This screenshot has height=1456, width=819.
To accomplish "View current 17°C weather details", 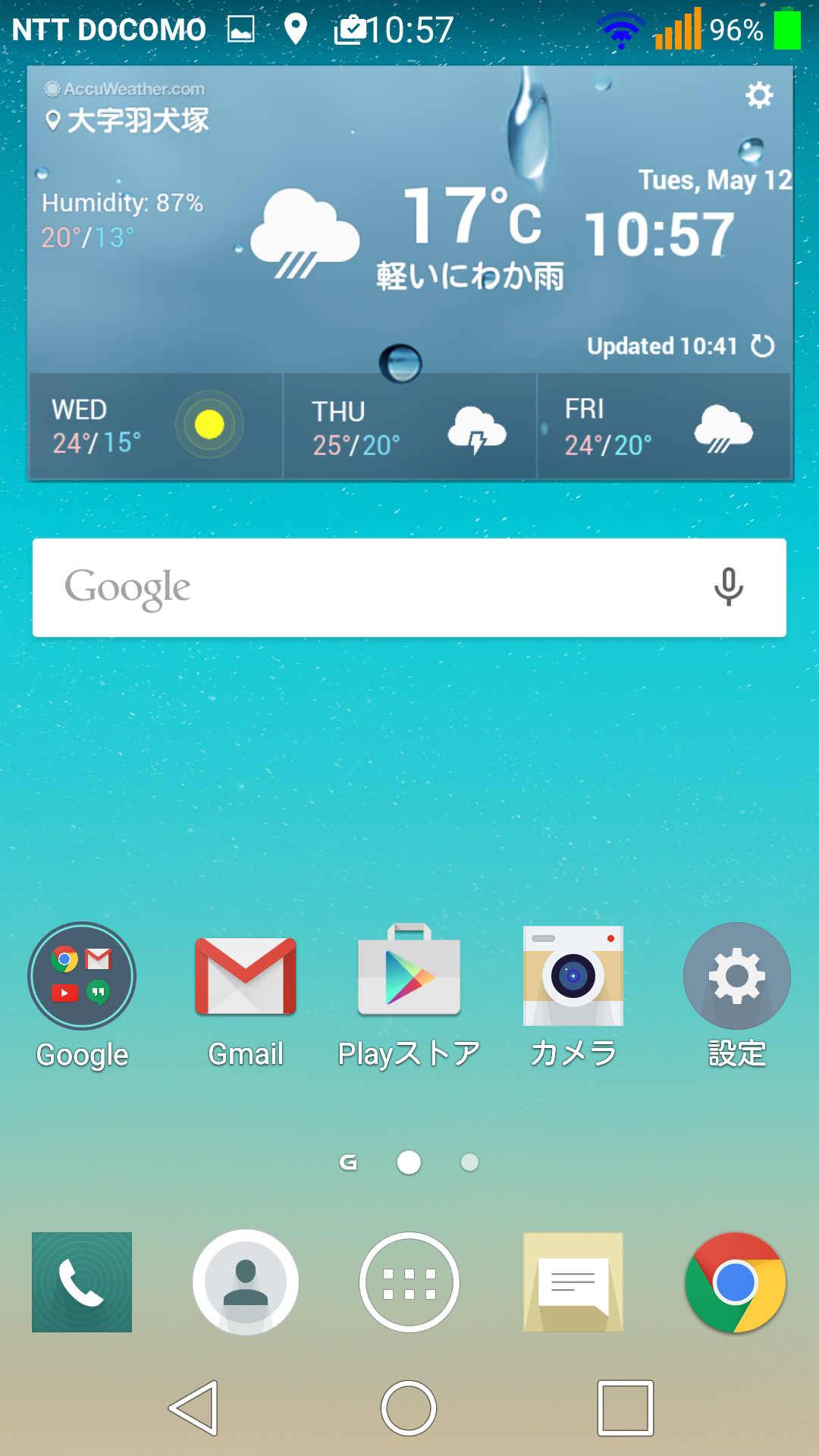I will [x=470, y=227].
